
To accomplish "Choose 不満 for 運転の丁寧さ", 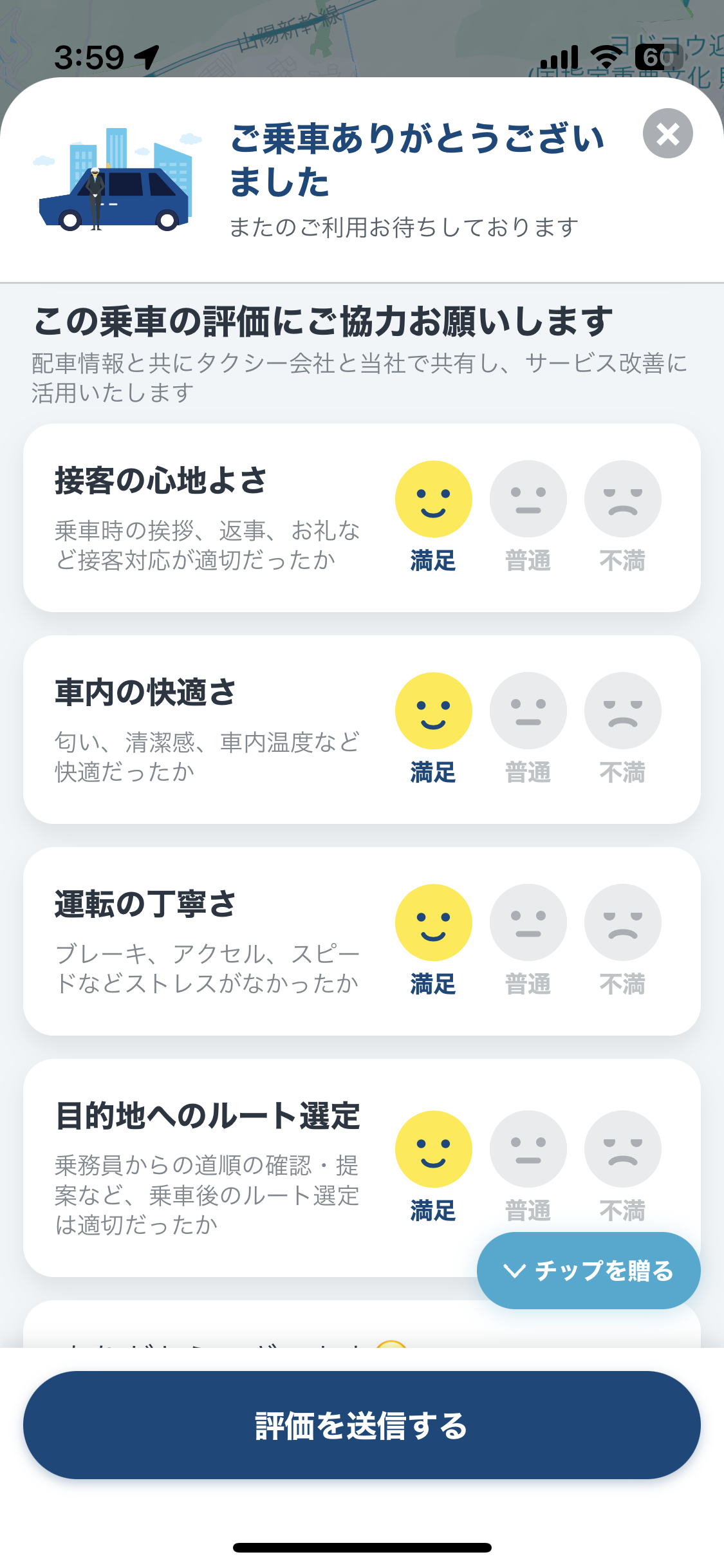I will pos(622,923).
